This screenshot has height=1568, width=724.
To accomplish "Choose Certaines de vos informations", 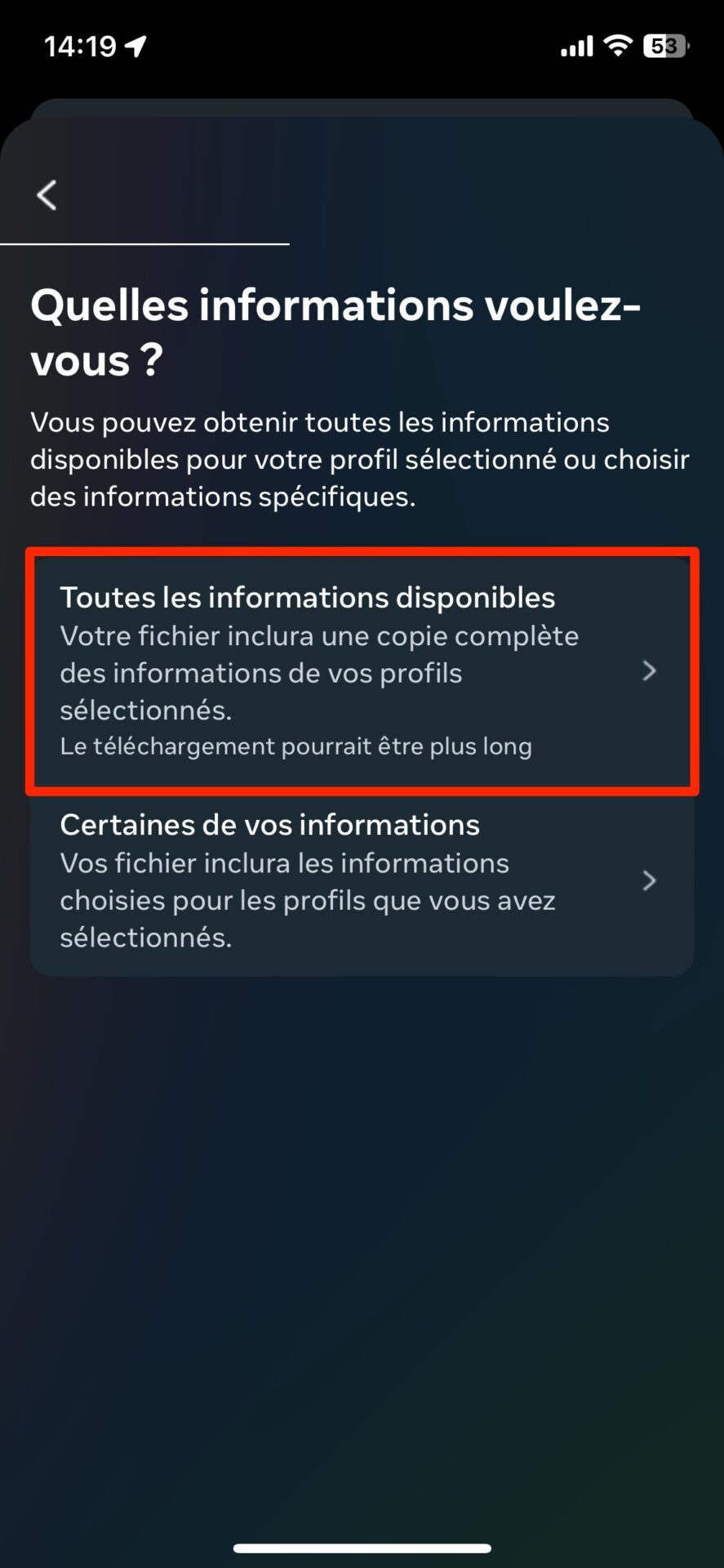I will pos(362,880).
